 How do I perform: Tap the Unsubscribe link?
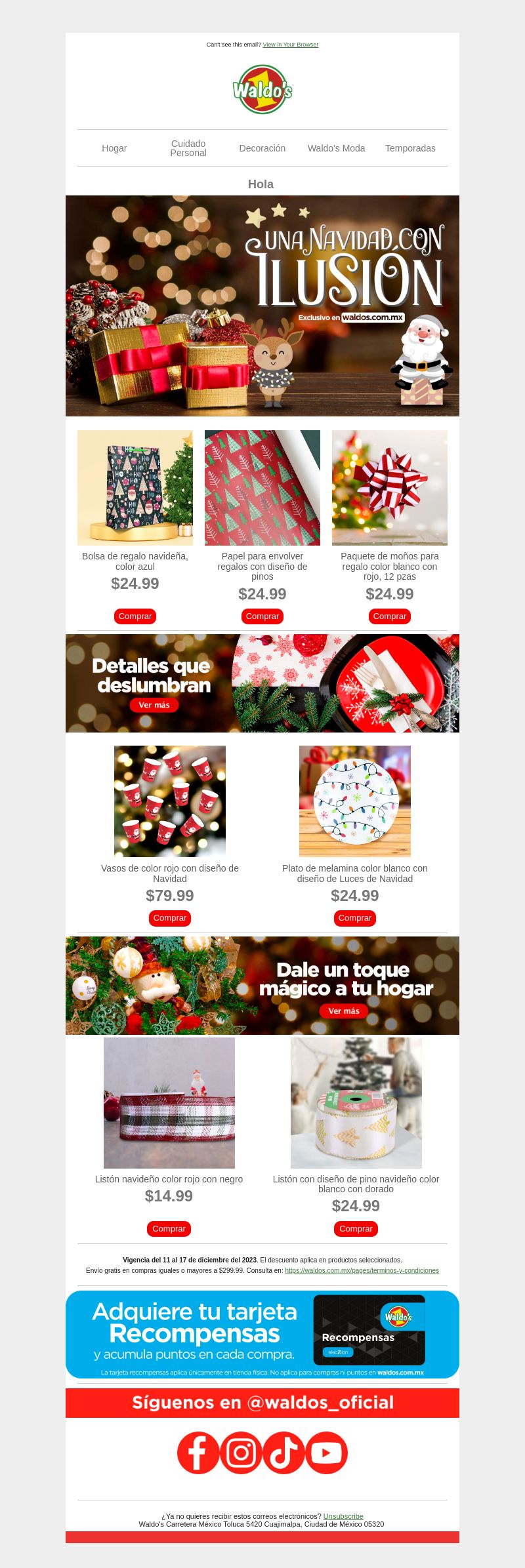coord(343,1516)
